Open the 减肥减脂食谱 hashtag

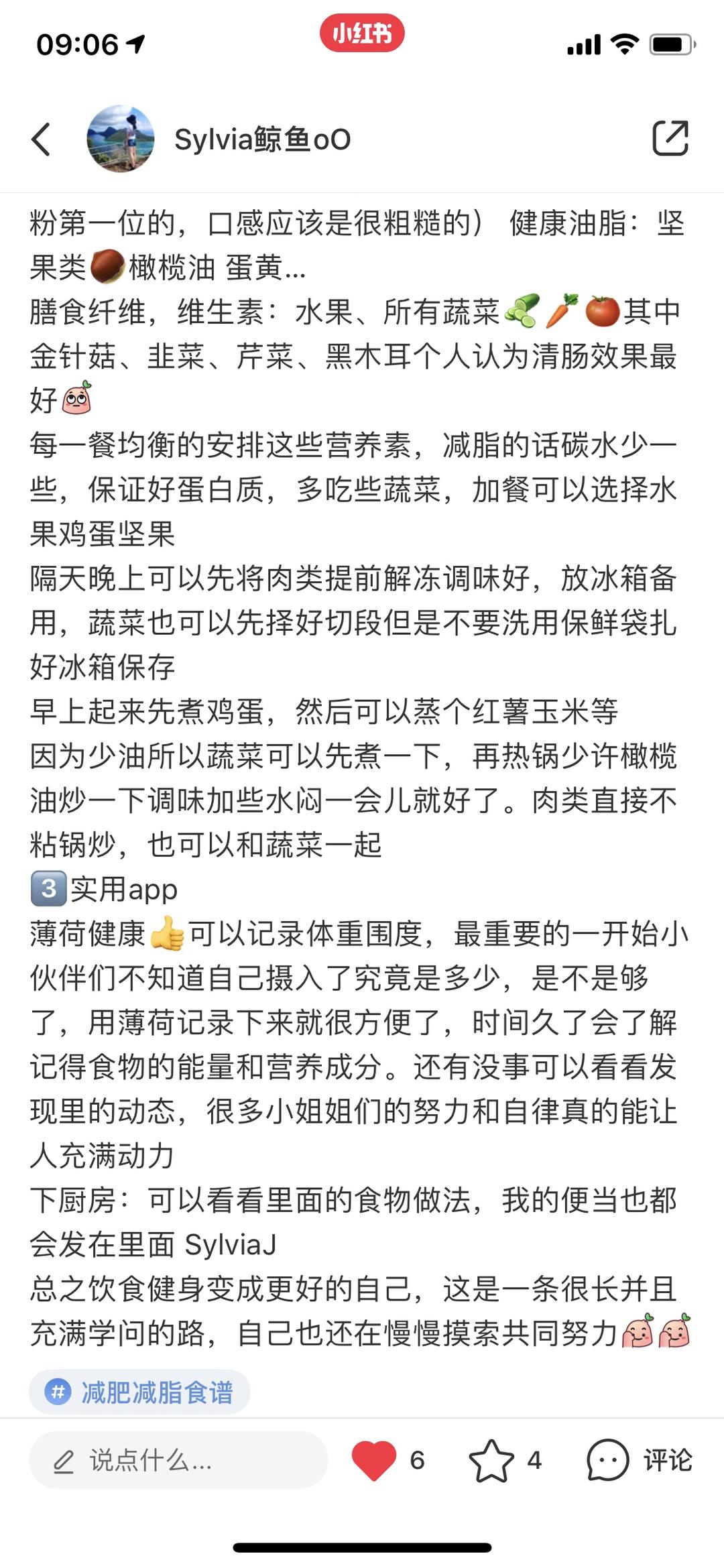[140, 1393]
